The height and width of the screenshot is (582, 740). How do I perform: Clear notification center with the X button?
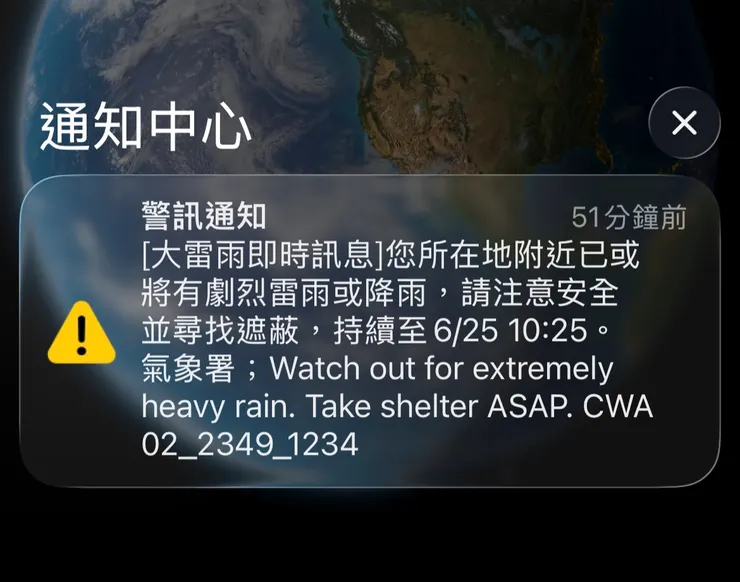[684, 123]
